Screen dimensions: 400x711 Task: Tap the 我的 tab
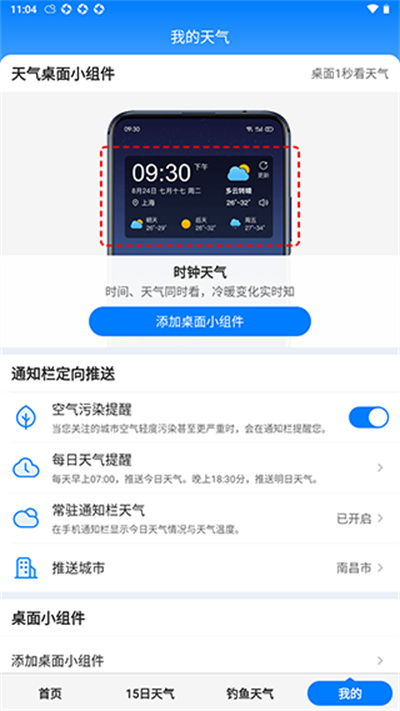click(x=350, y=693)
